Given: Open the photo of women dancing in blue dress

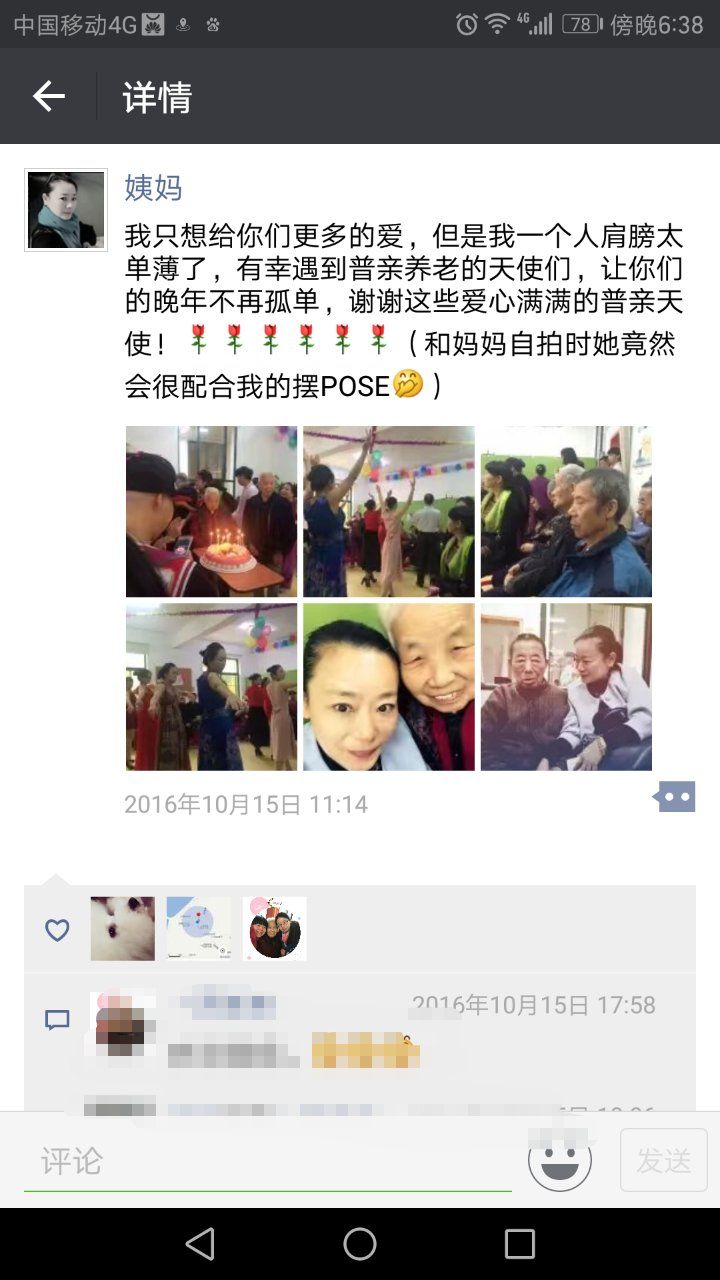Looking at the screenshot, I should click(211, 687).
